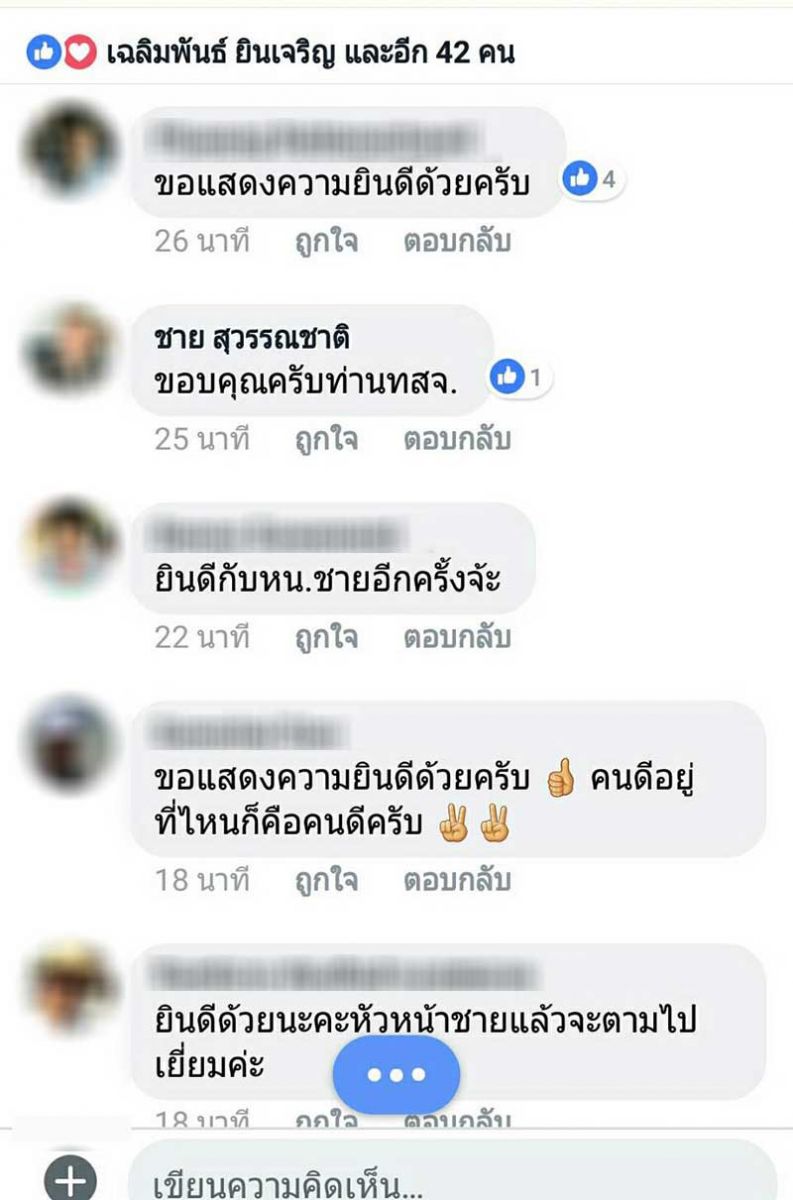View the 1 like on ชาย สุวรรณชาติ's comment
The width and height of the screenshot is (793, 1200).
(521, 378)
